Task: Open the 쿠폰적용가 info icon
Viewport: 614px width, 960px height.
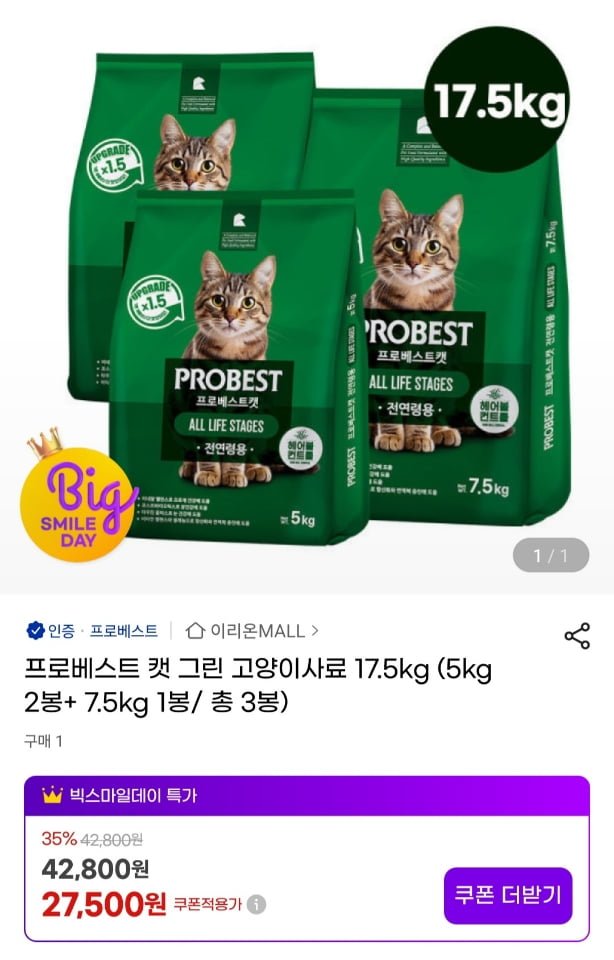Action: [x=257, y=905]
